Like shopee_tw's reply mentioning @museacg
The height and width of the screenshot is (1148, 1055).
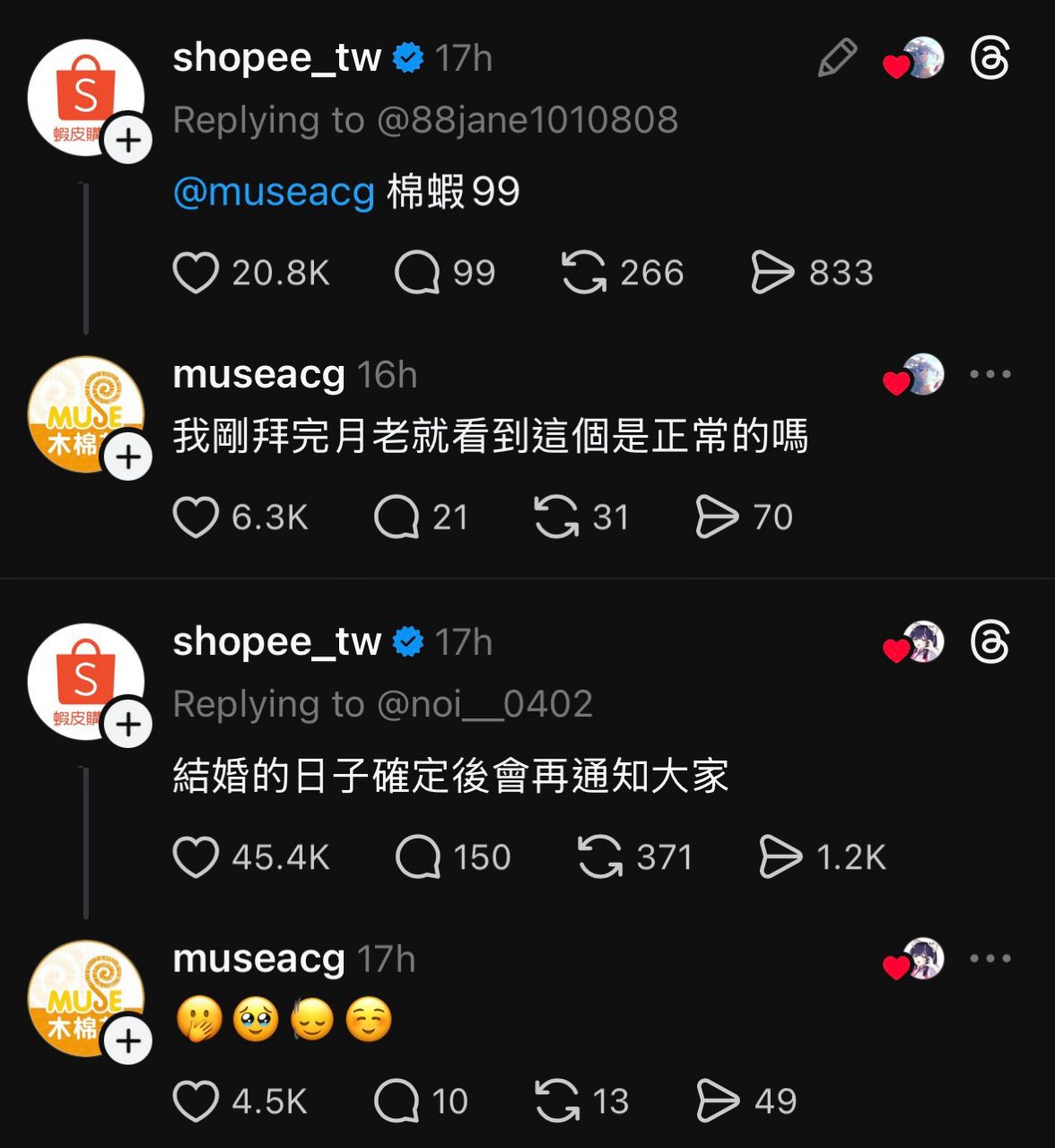[196, 273]
